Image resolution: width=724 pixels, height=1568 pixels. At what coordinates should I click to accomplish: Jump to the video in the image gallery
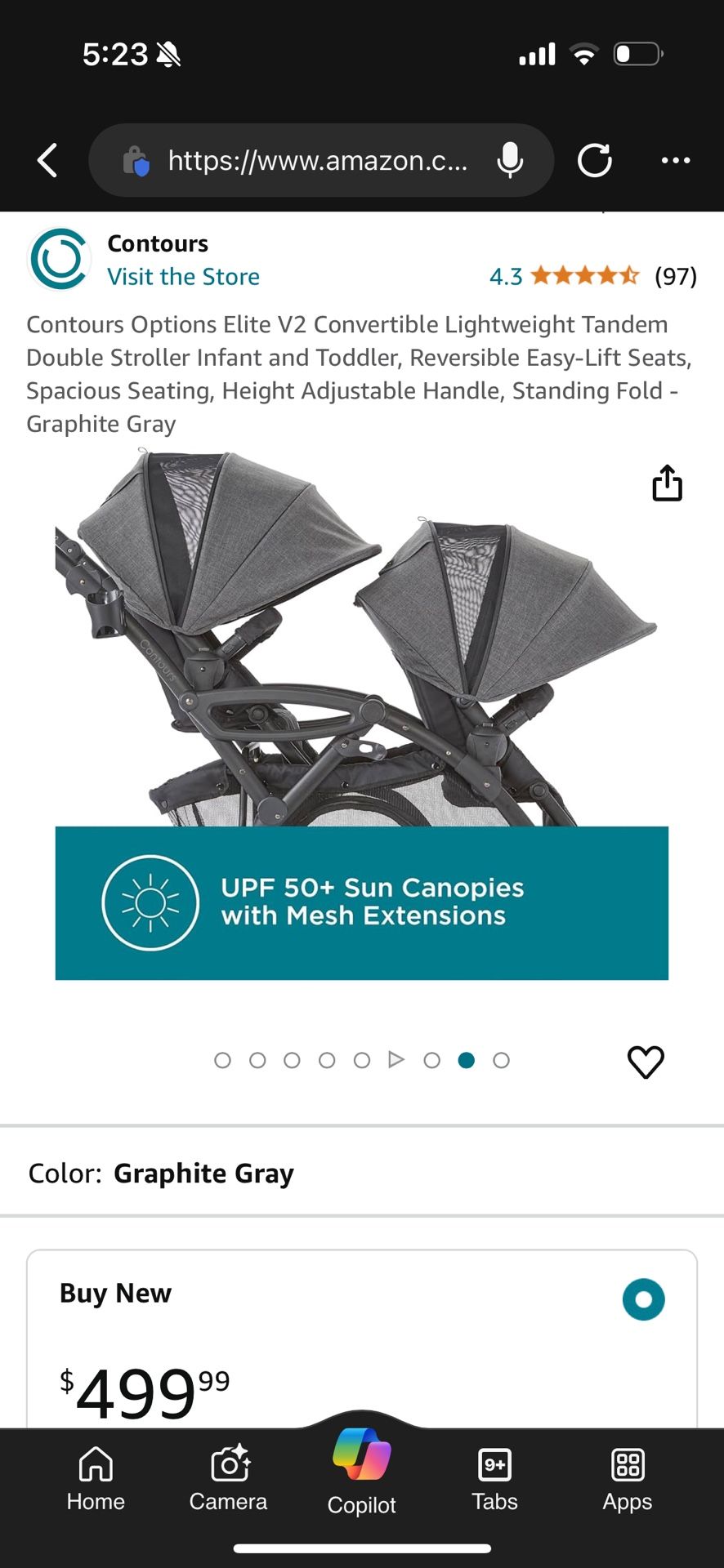[396, 1060]
